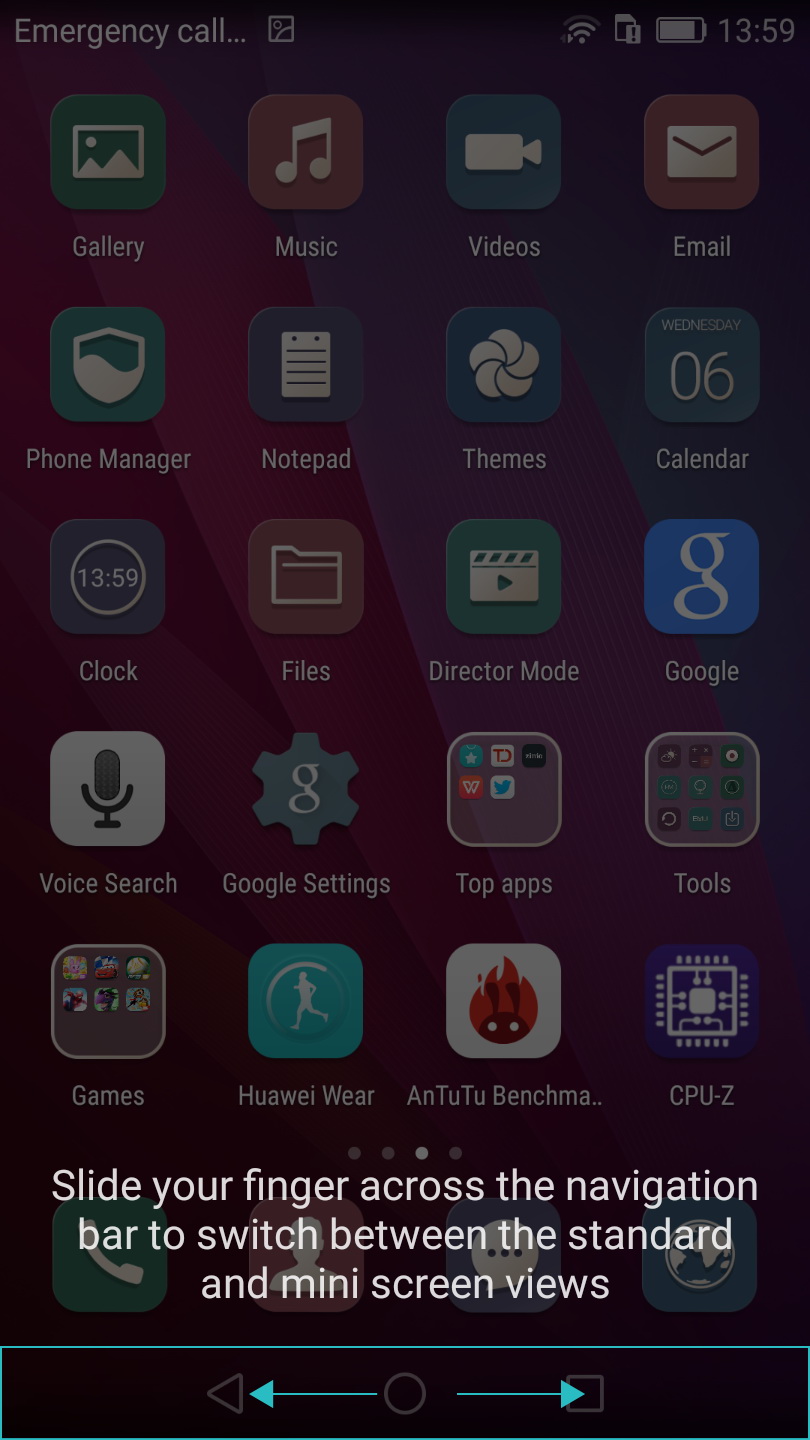The image size is (810, 1440).
Task: Open the Calendar app
Action: point(702,365)
